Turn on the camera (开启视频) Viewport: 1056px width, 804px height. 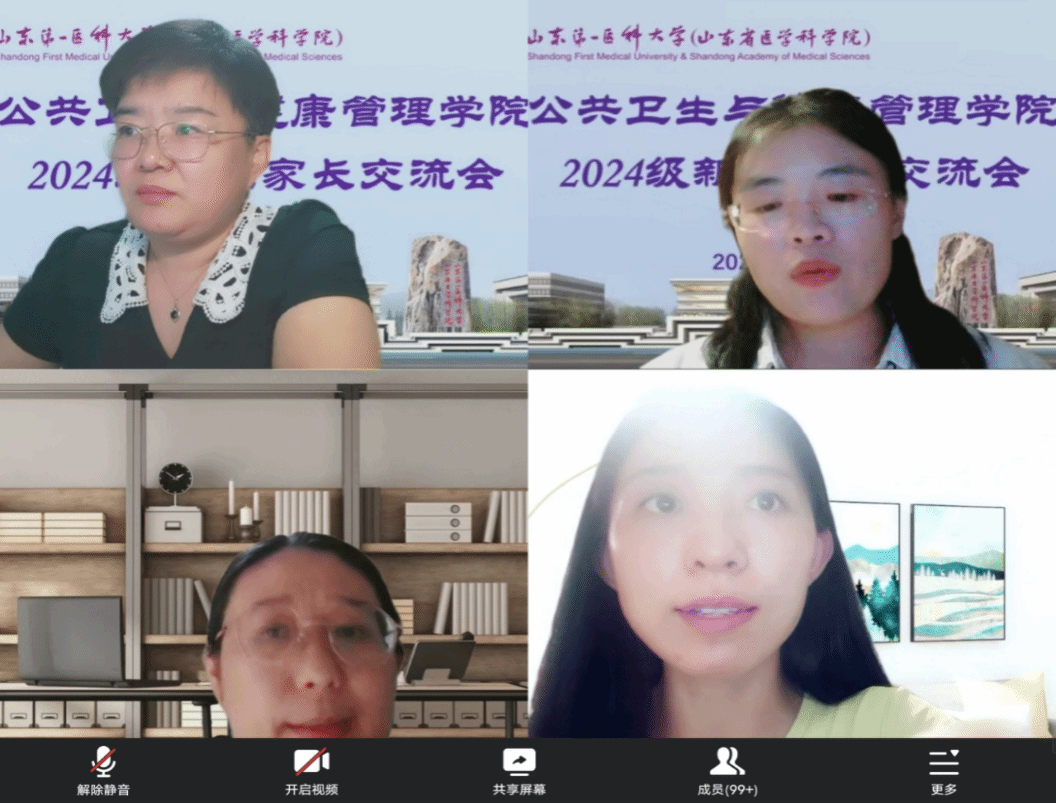311,770
